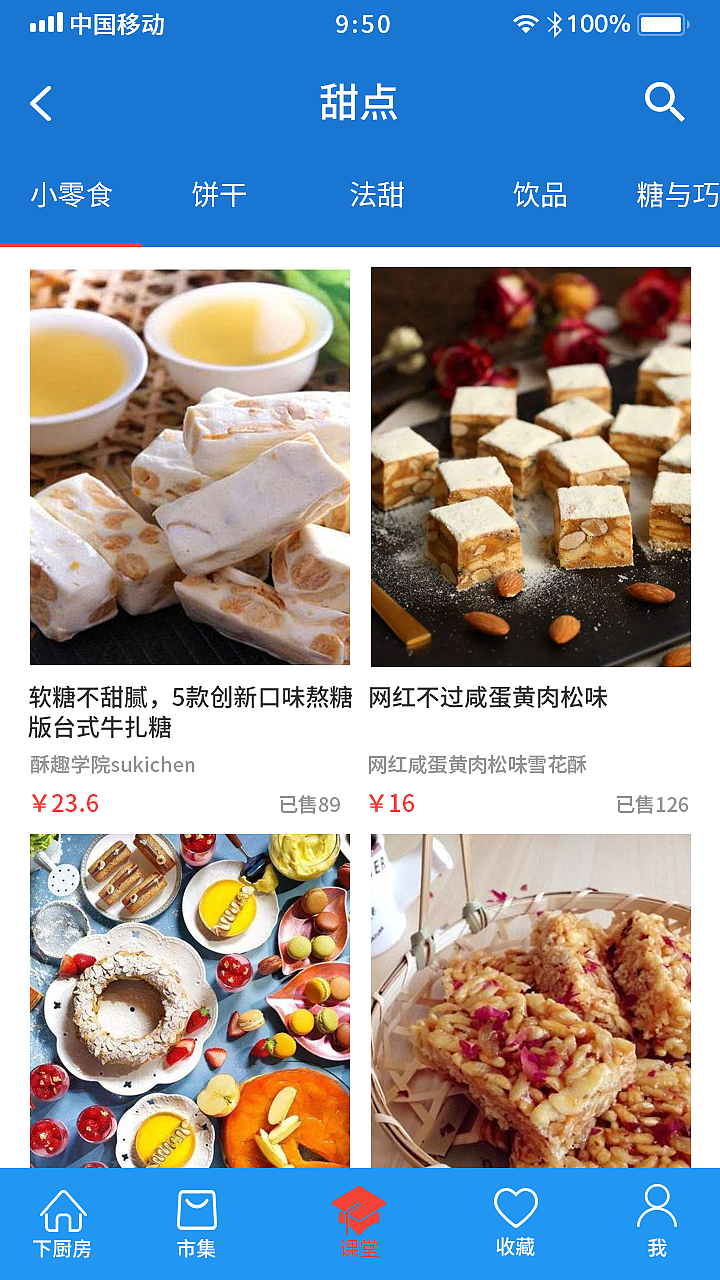Open the 市集 marketplace bag icon

pyautogui.click(x=196, y=1210)
